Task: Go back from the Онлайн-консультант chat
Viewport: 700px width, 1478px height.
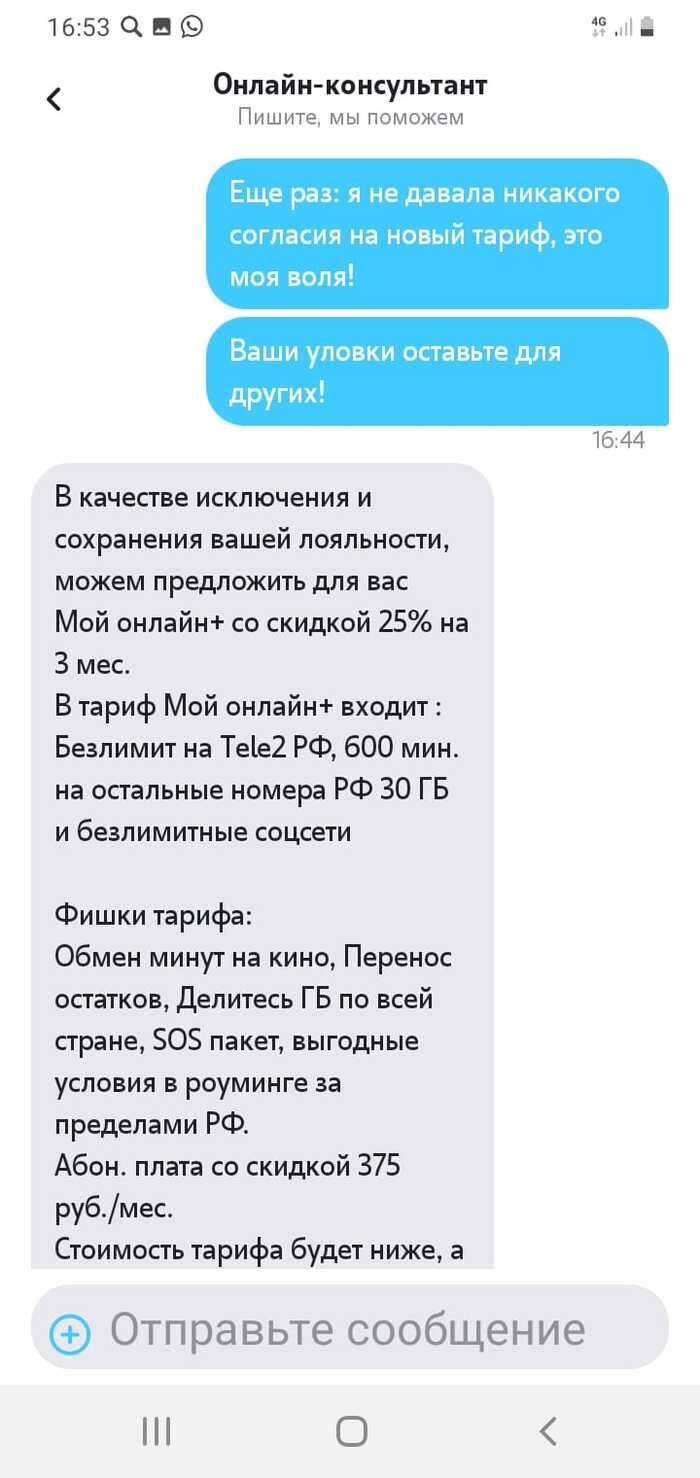Action: point(54,99)
